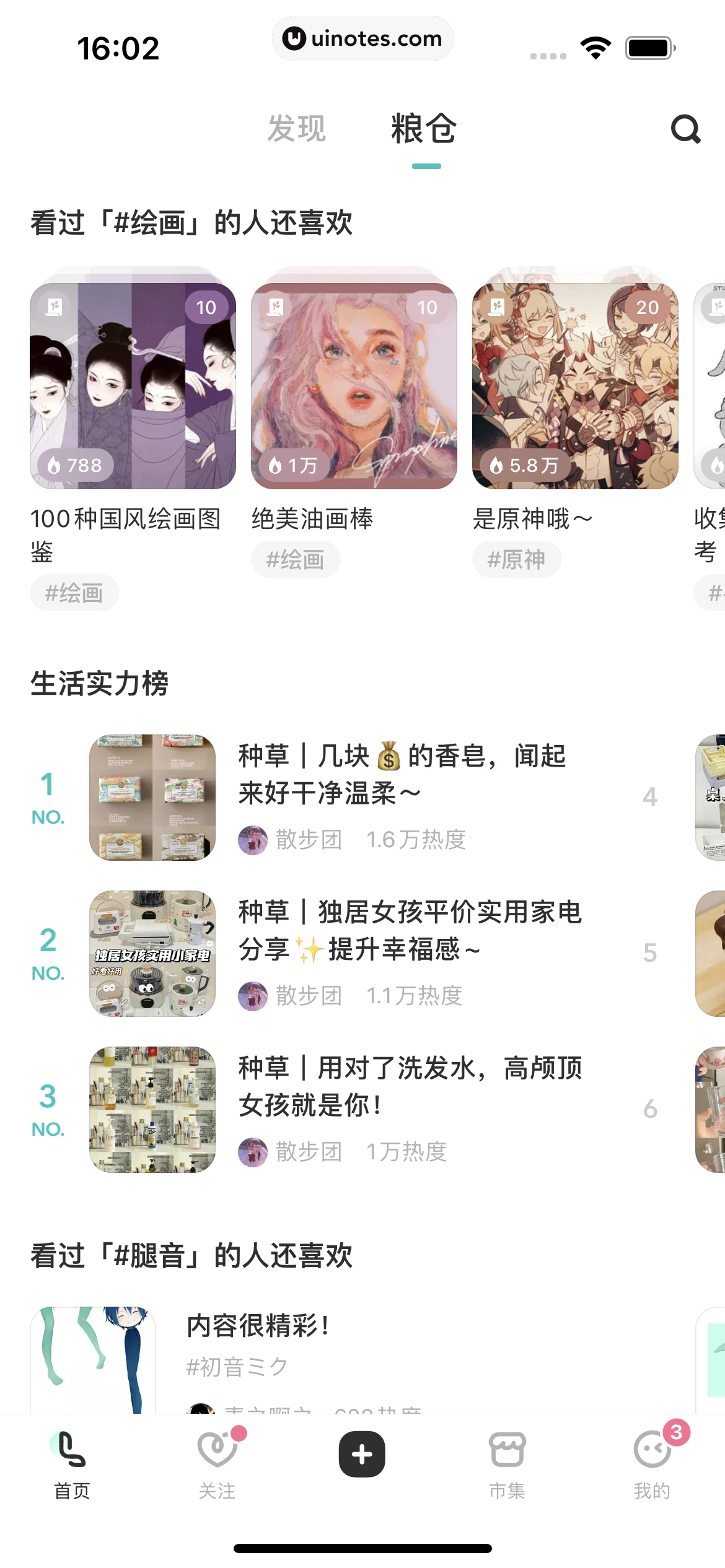
Task: Switch to the 发现 tab
Action: point(297,128)
